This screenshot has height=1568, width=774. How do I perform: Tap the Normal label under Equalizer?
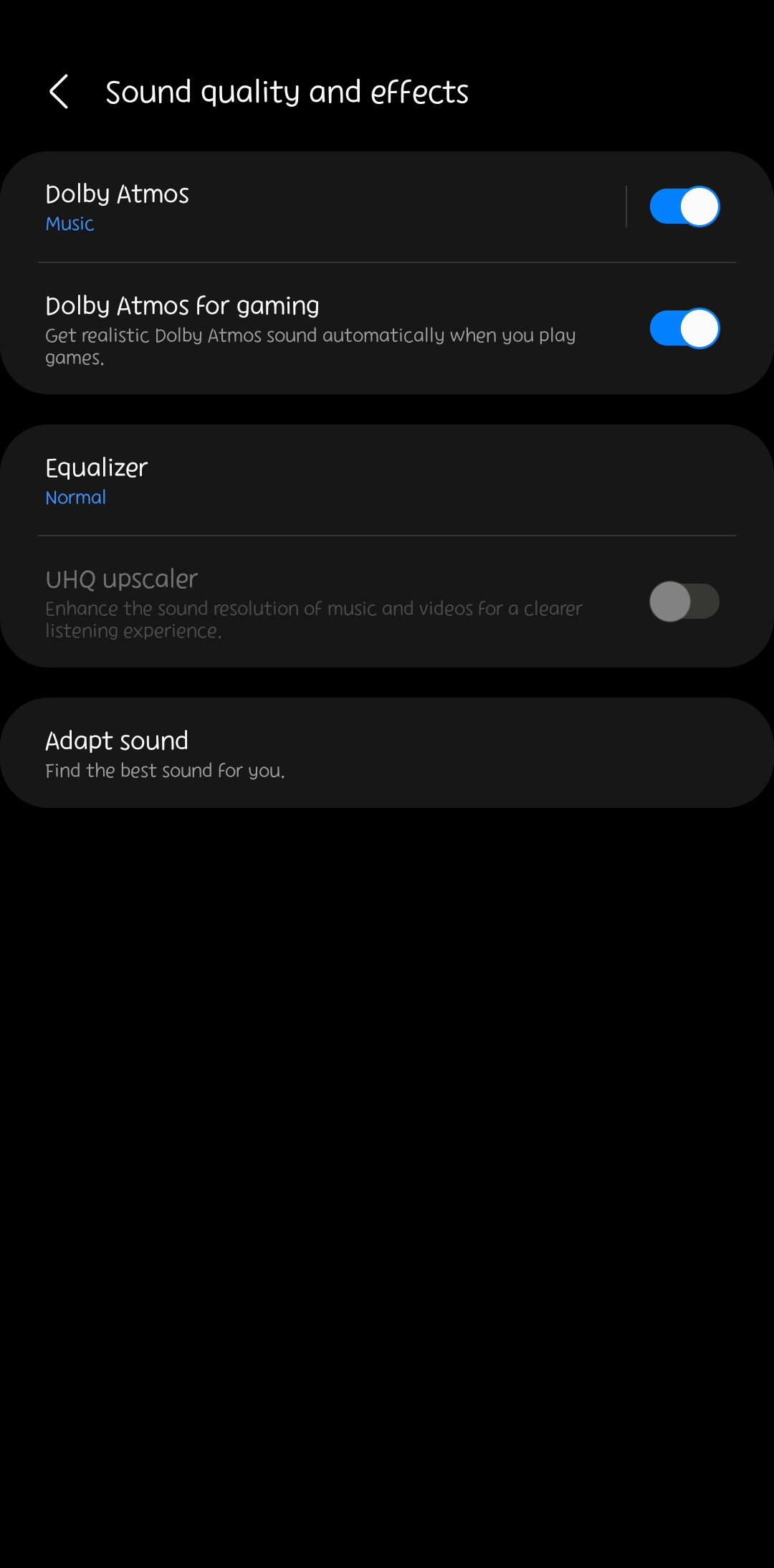[76, 497]
